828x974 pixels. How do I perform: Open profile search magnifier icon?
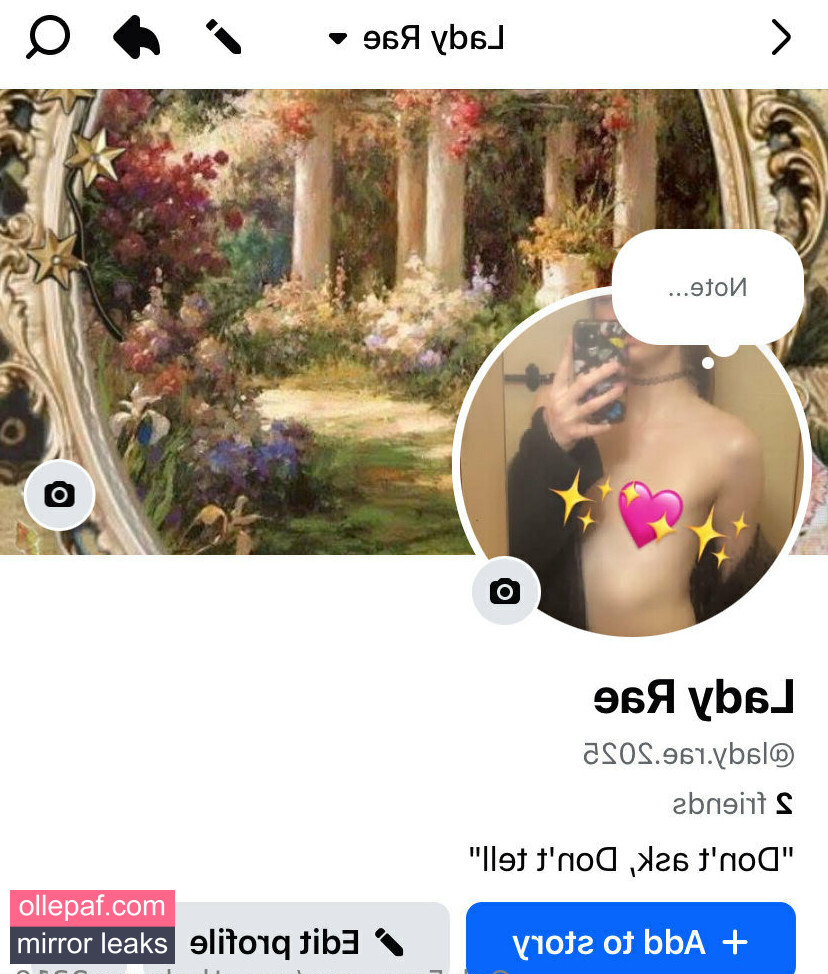(x=47, y=38)
